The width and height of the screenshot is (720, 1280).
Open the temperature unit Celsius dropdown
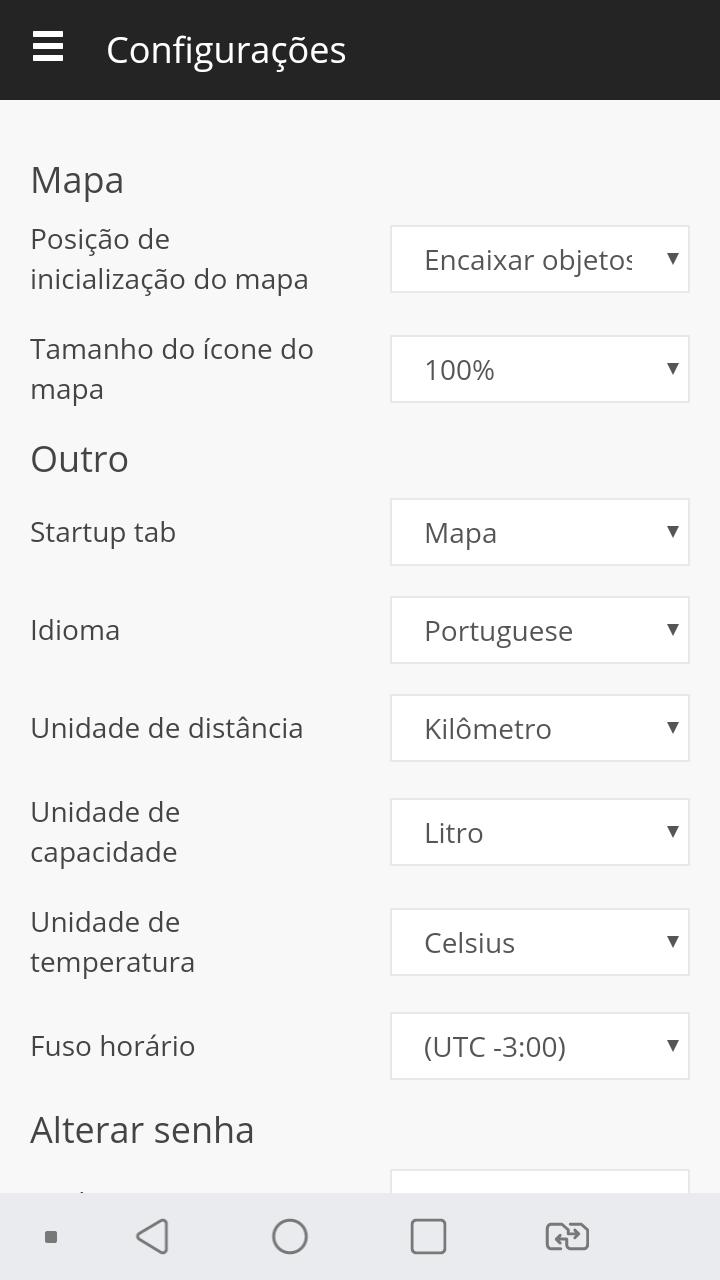pyautogui.click(x=540, y=942)
